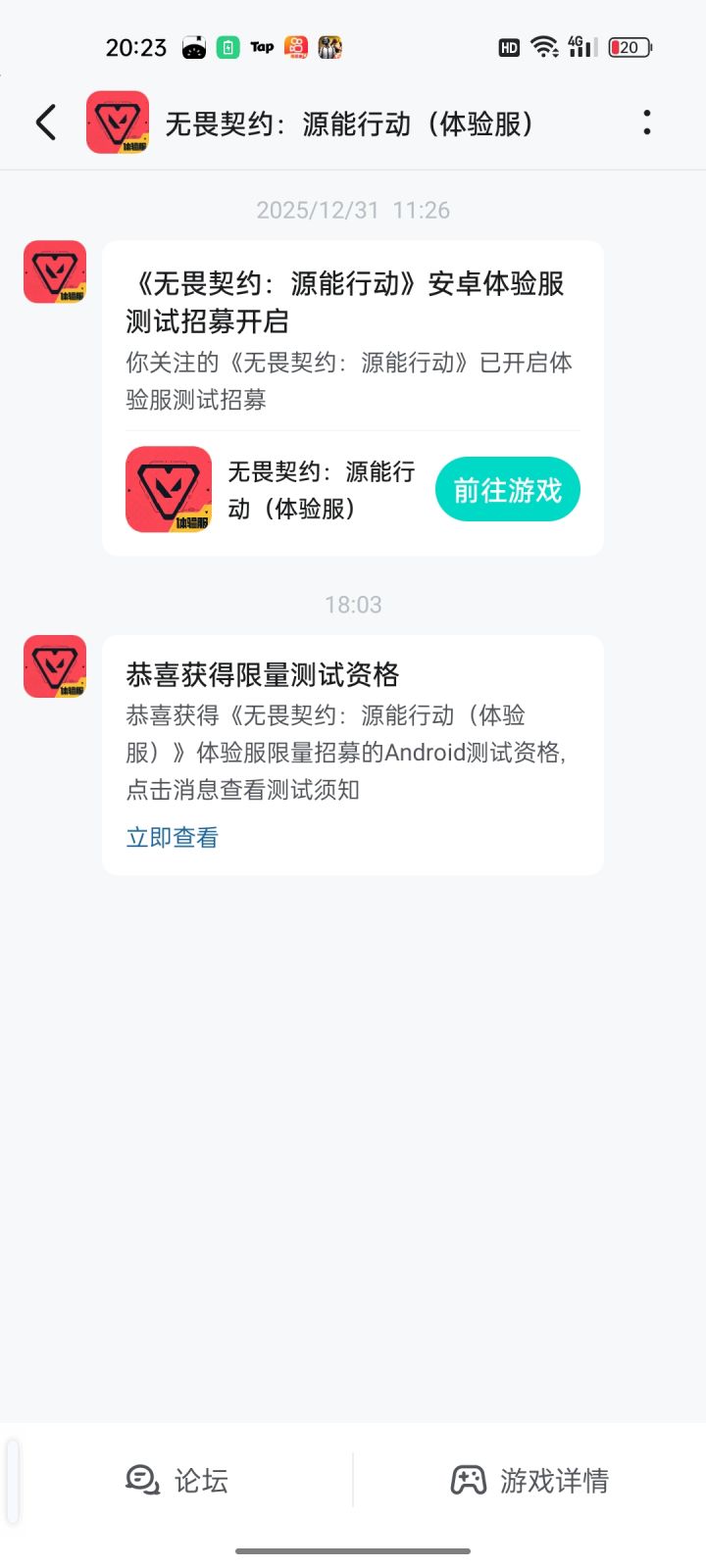Open the 立即查看 link
The width and height of the screenshot is (706, 1568).
click(171, 836)
